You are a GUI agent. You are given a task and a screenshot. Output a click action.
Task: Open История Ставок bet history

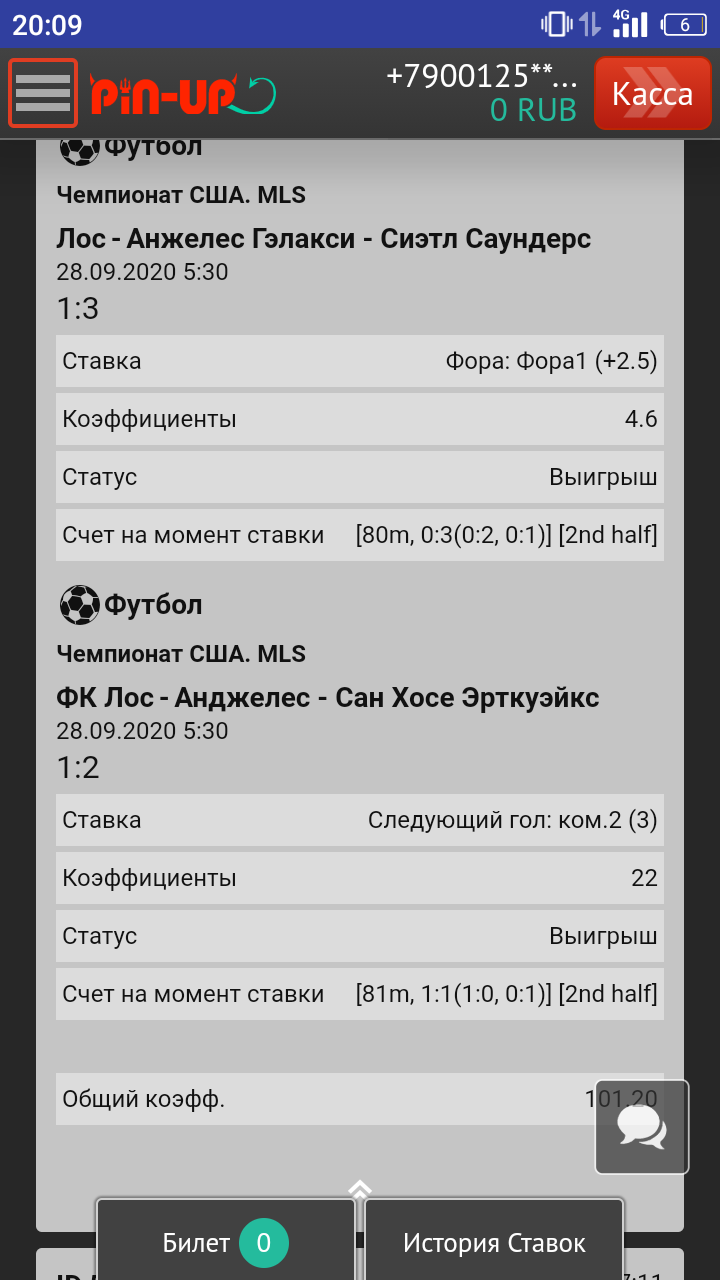[494, 1241]
